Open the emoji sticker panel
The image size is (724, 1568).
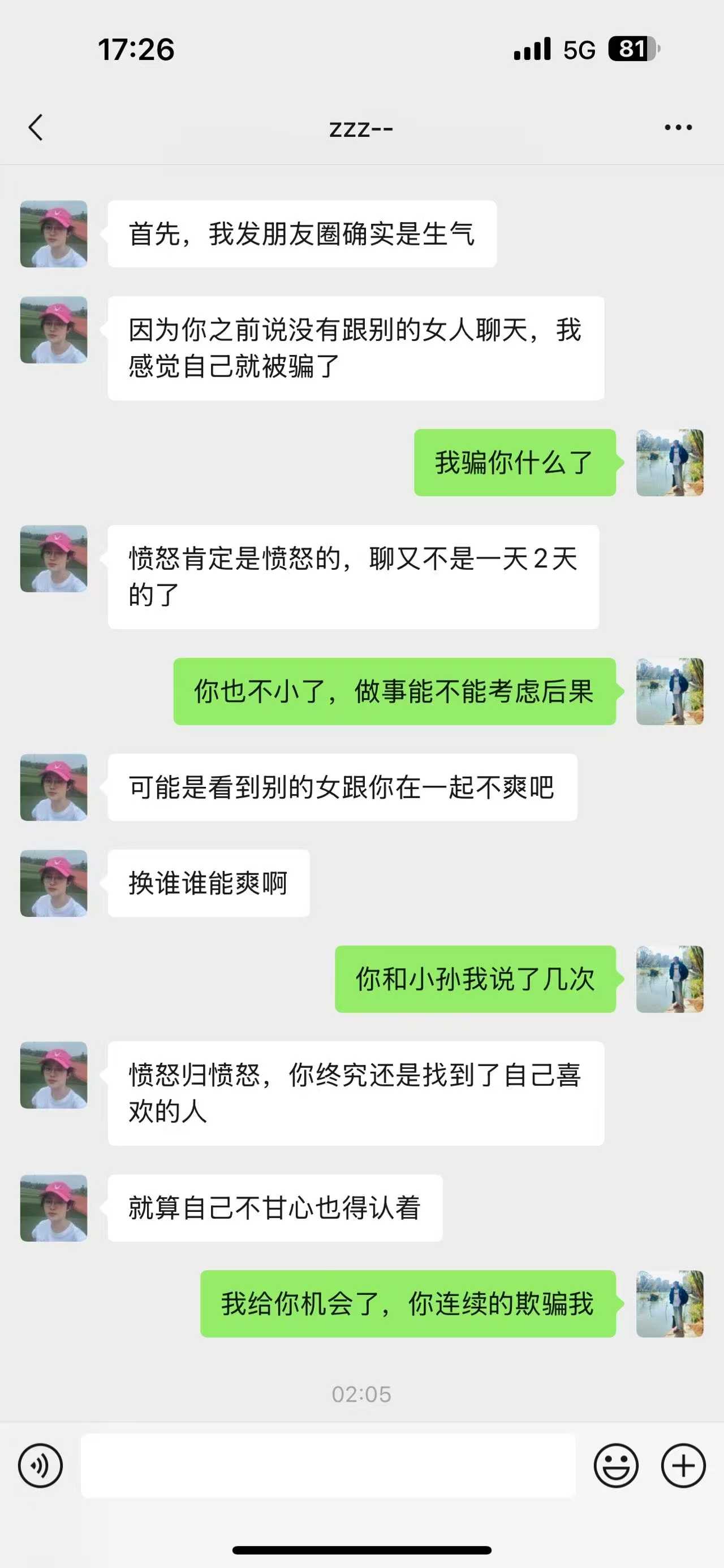tap(615, 1466)
